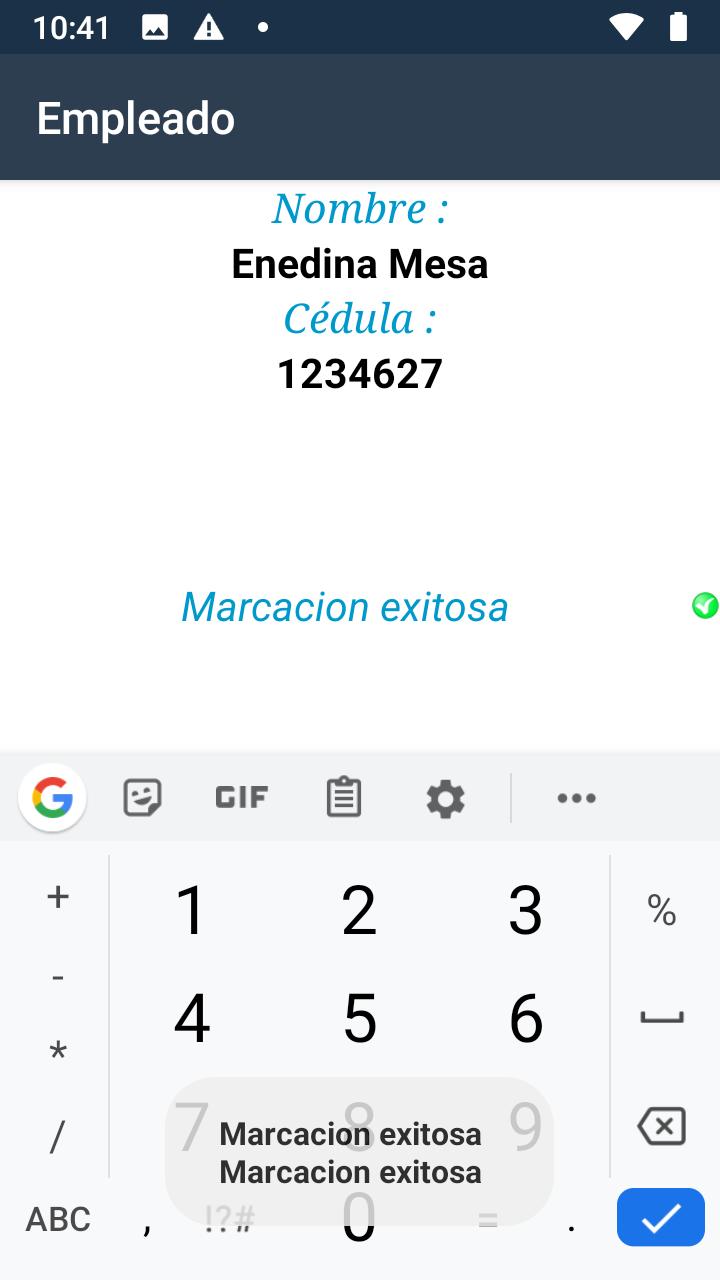Confirm entry with the blue checkmark key
This screenshot has width=720, height=1280.
tap(661, 1217)
